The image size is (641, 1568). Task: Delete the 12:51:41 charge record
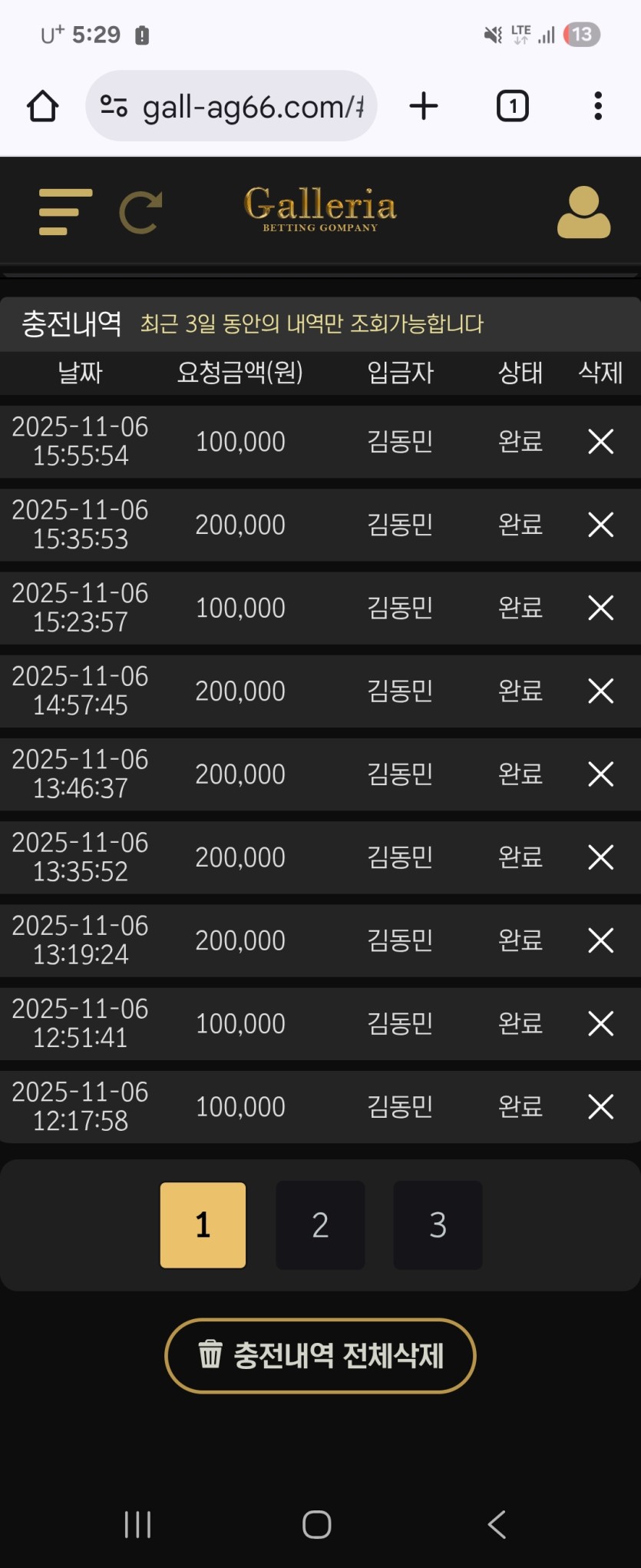pos(600,1023)
